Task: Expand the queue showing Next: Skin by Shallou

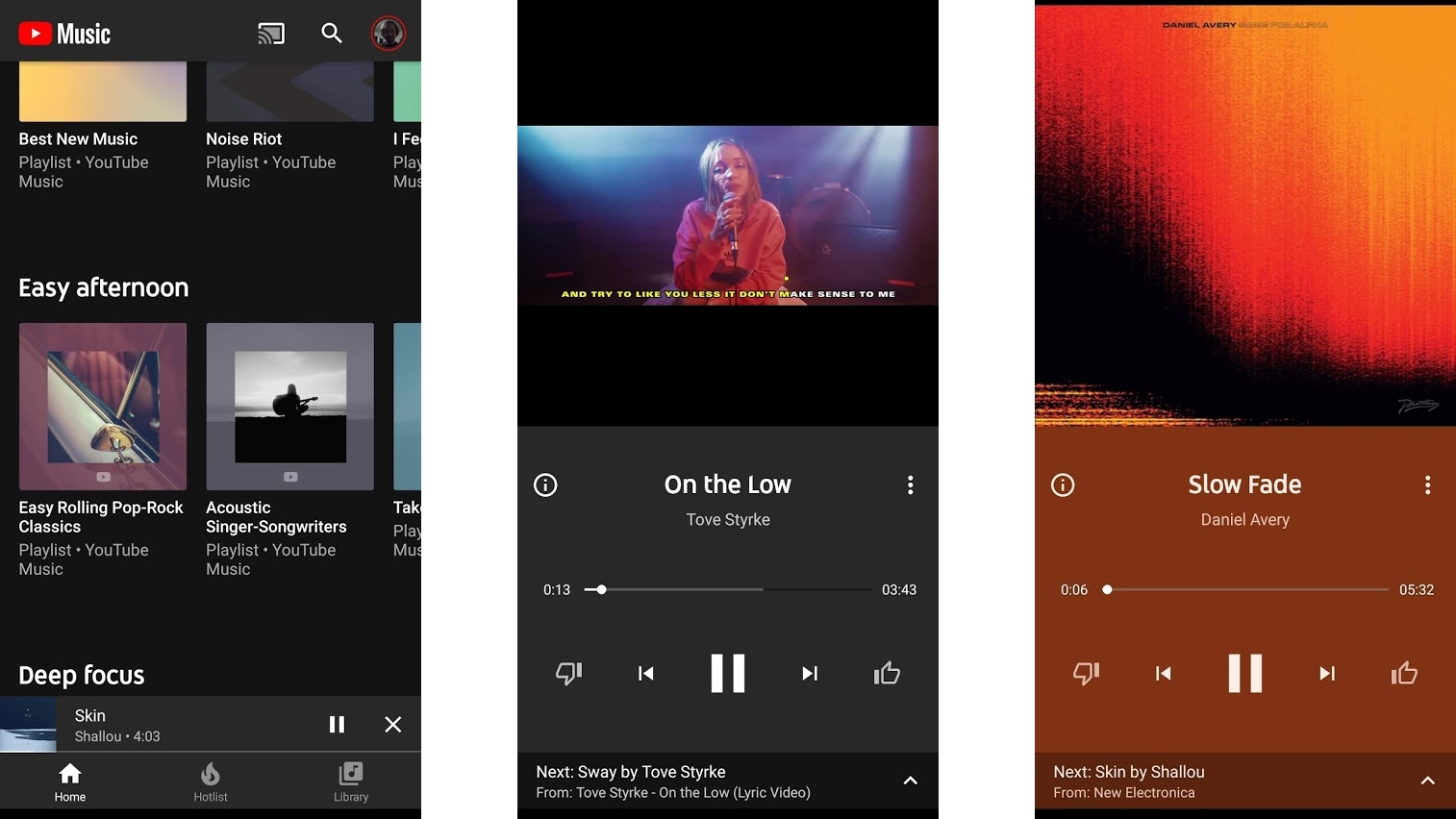Action: (1427, 781)
